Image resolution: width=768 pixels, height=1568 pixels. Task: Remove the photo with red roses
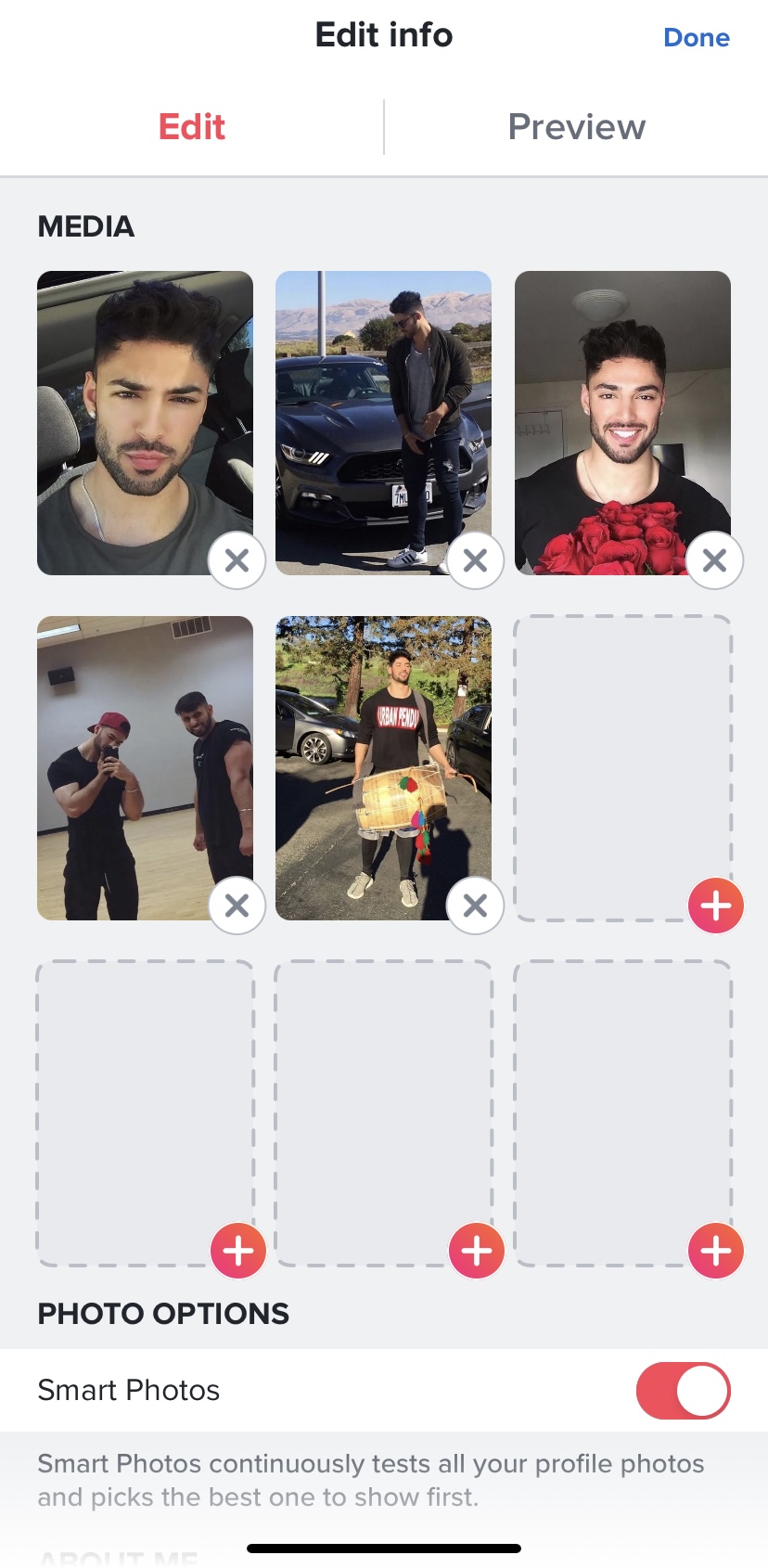pos(714,560)
